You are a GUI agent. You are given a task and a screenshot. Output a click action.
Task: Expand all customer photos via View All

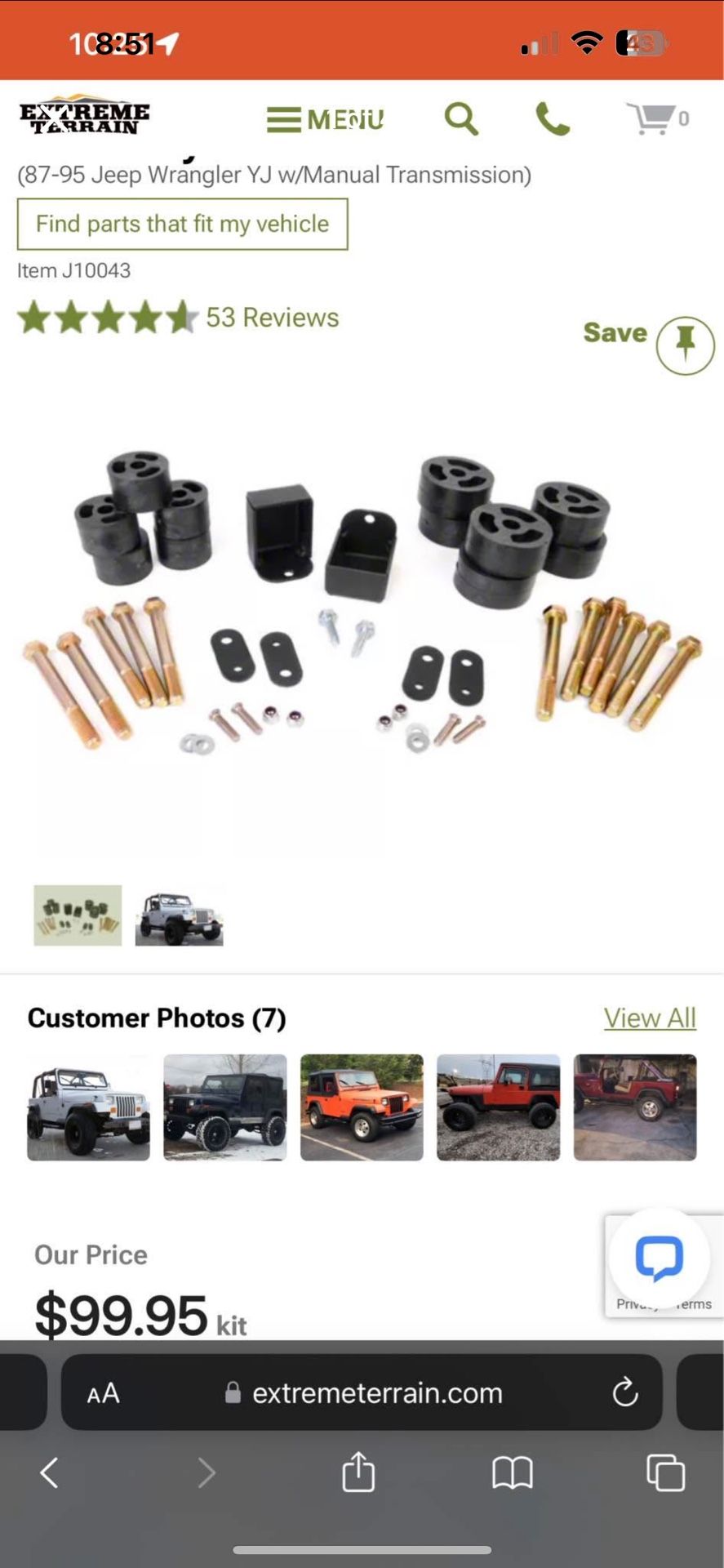(x=649, y=1018)
